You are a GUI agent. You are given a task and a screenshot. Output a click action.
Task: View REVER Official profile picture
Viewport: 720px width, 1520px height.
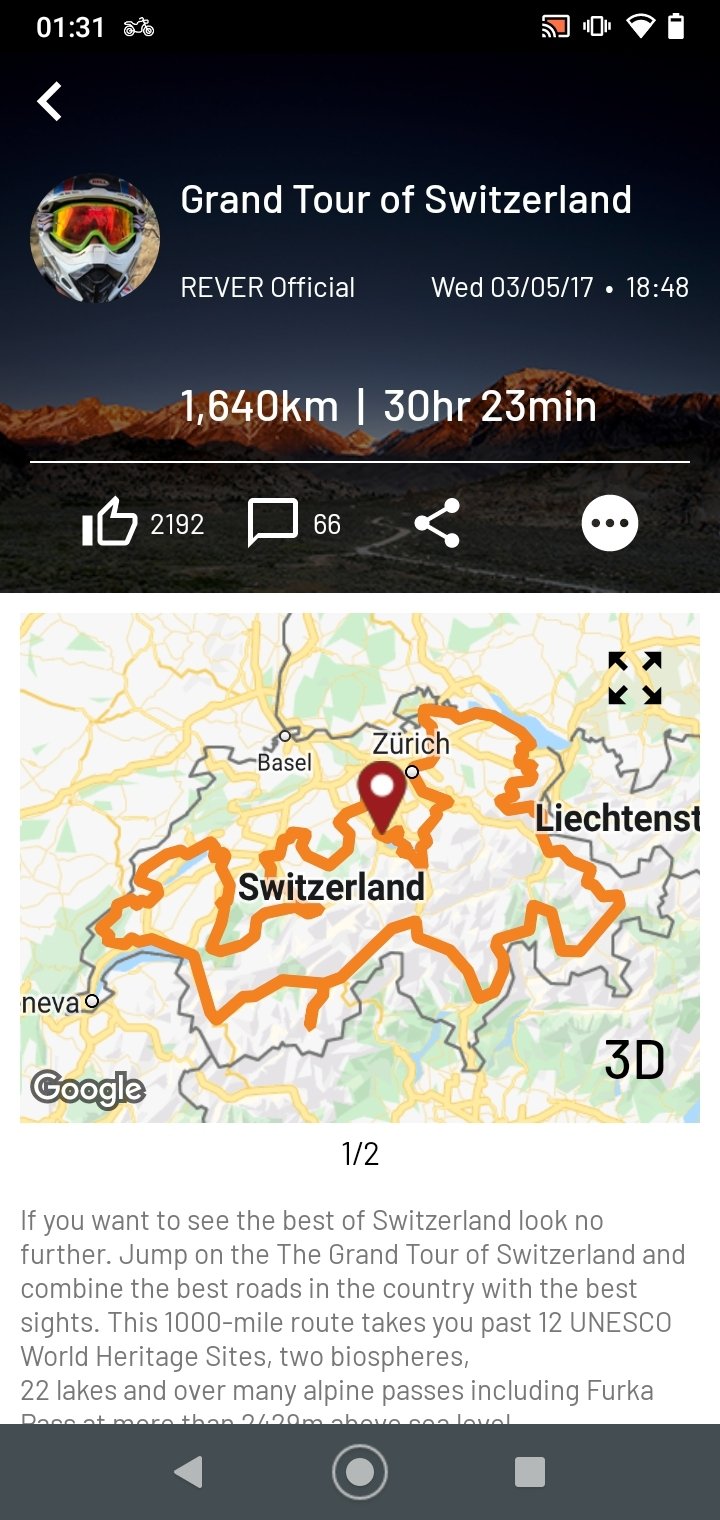[95, 240]
